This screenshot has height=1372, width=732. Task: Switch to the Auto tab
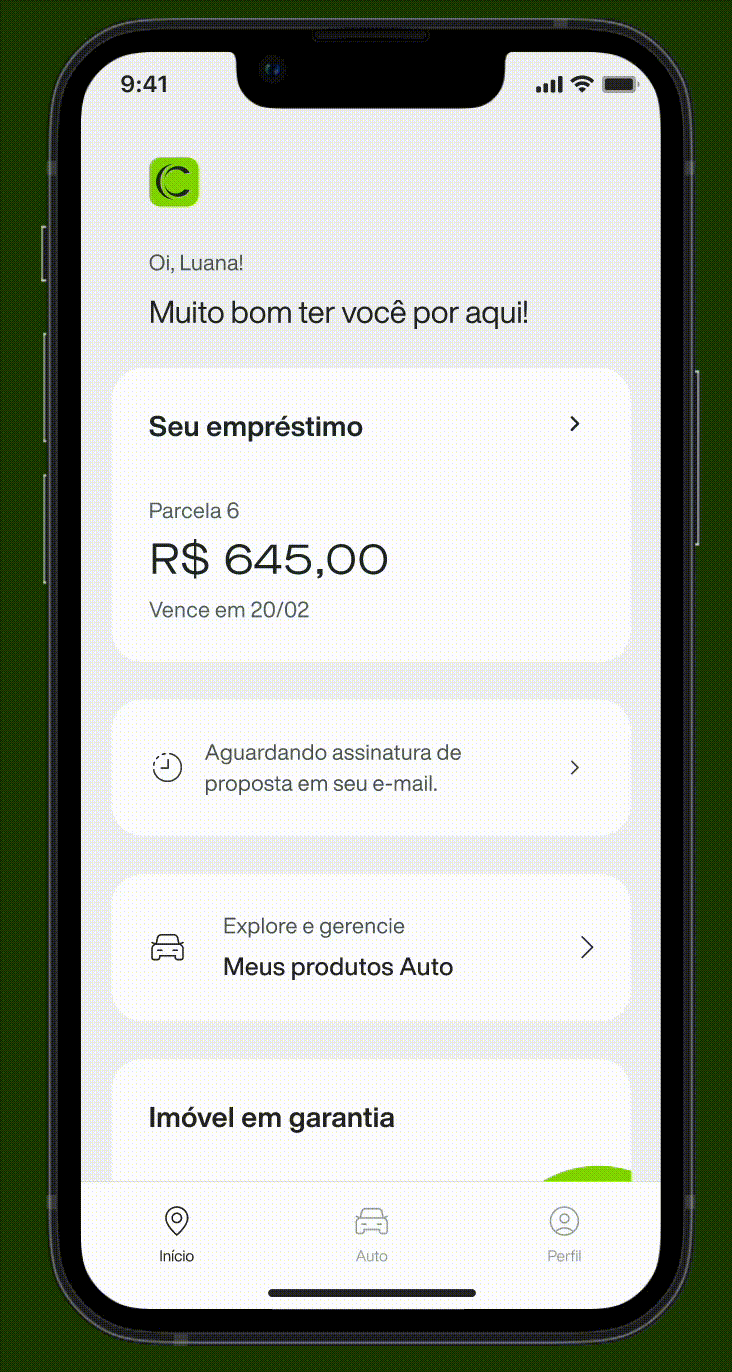pos(371,1234)
